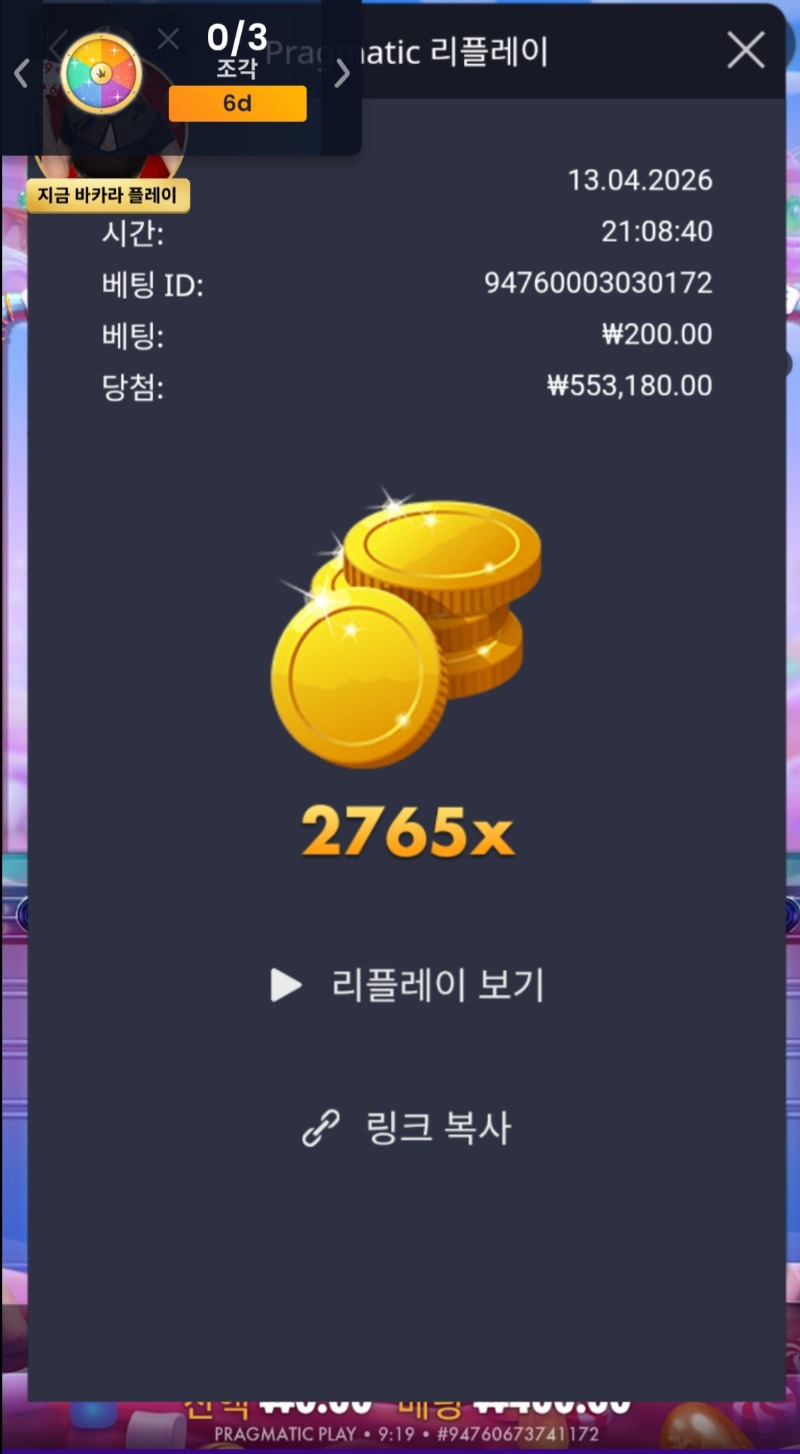The height and width of the screenshot is (1454, 800).
Task: Open the spinning wheel 조각 reward widget
Action: [101, 72]
